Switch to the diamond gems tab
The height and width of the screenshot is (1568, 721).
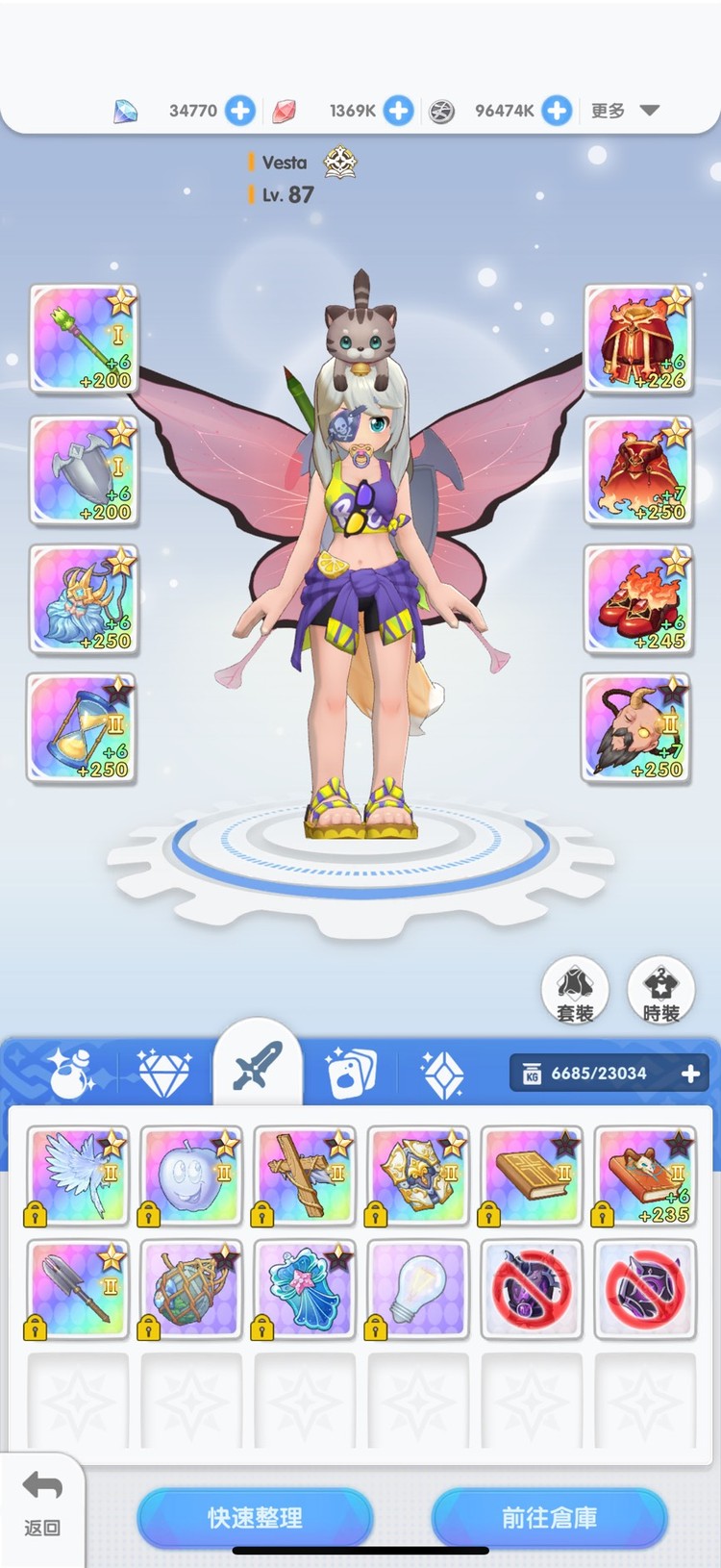click(x=163, y=1073)
